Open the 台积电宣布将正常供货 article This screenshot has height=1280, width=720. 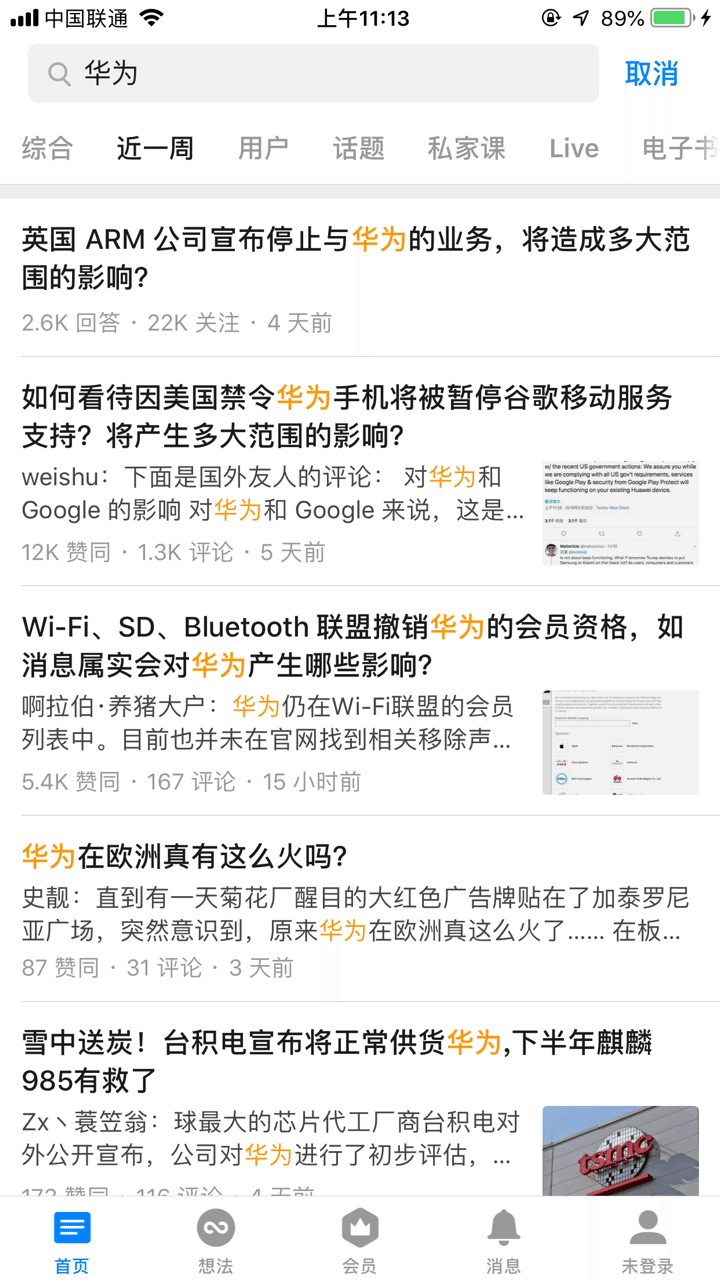[337, 1061]
